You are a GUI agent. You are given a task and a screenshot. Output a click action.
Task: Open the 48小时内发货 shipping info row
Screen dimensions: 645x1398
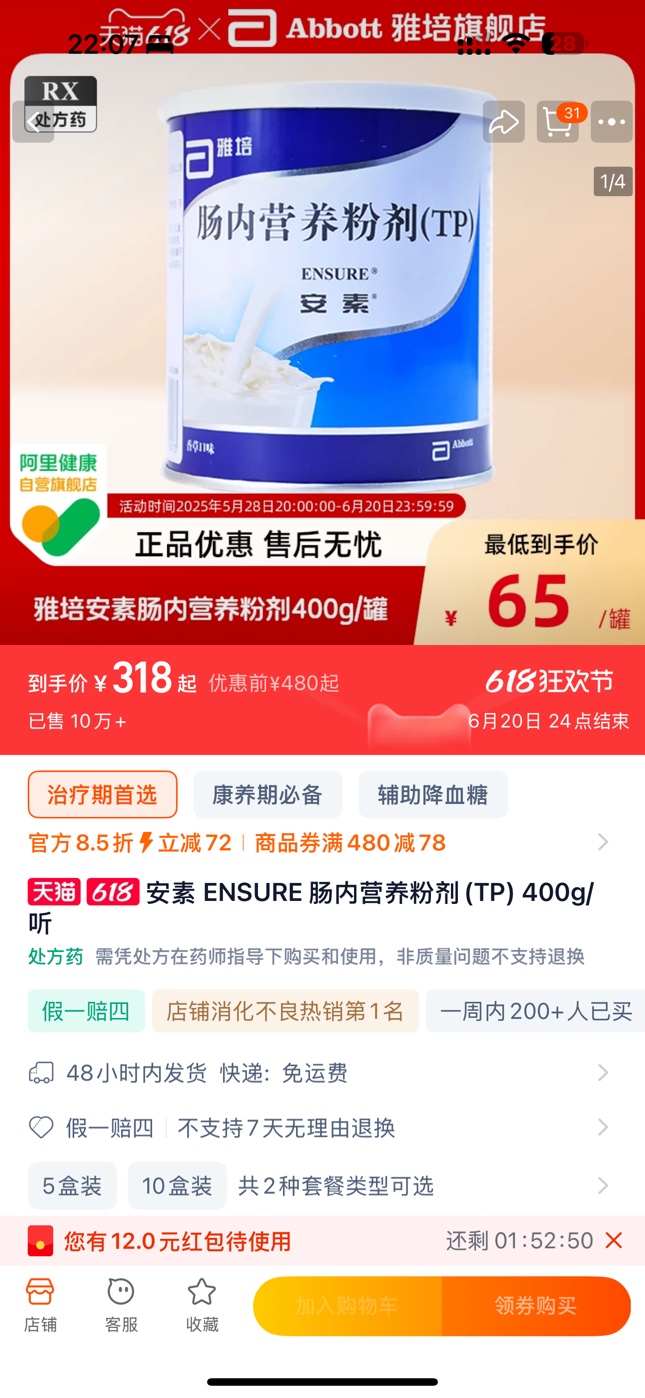click(320, 1073)
